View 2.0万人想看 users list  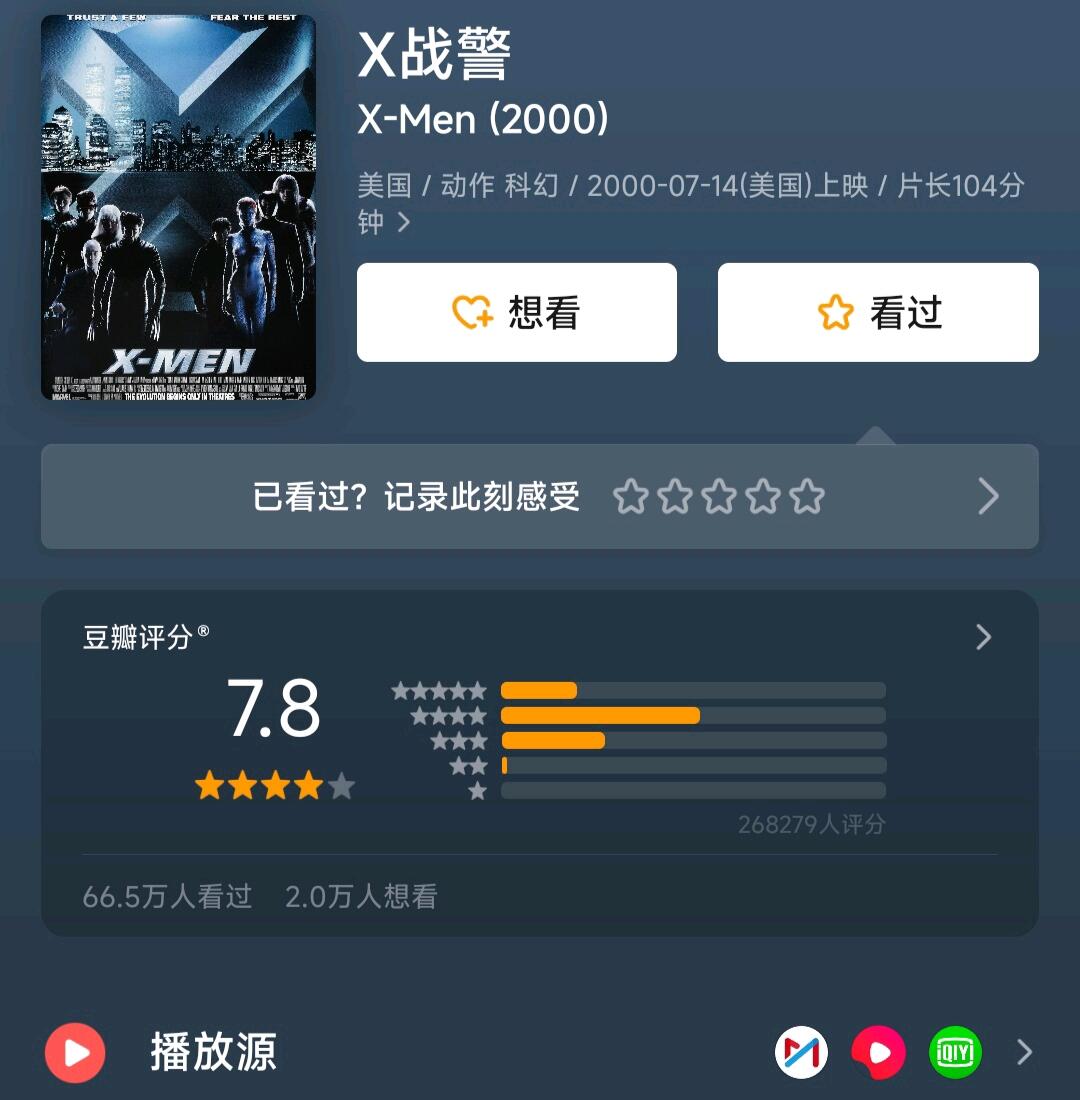click(361, 897)
